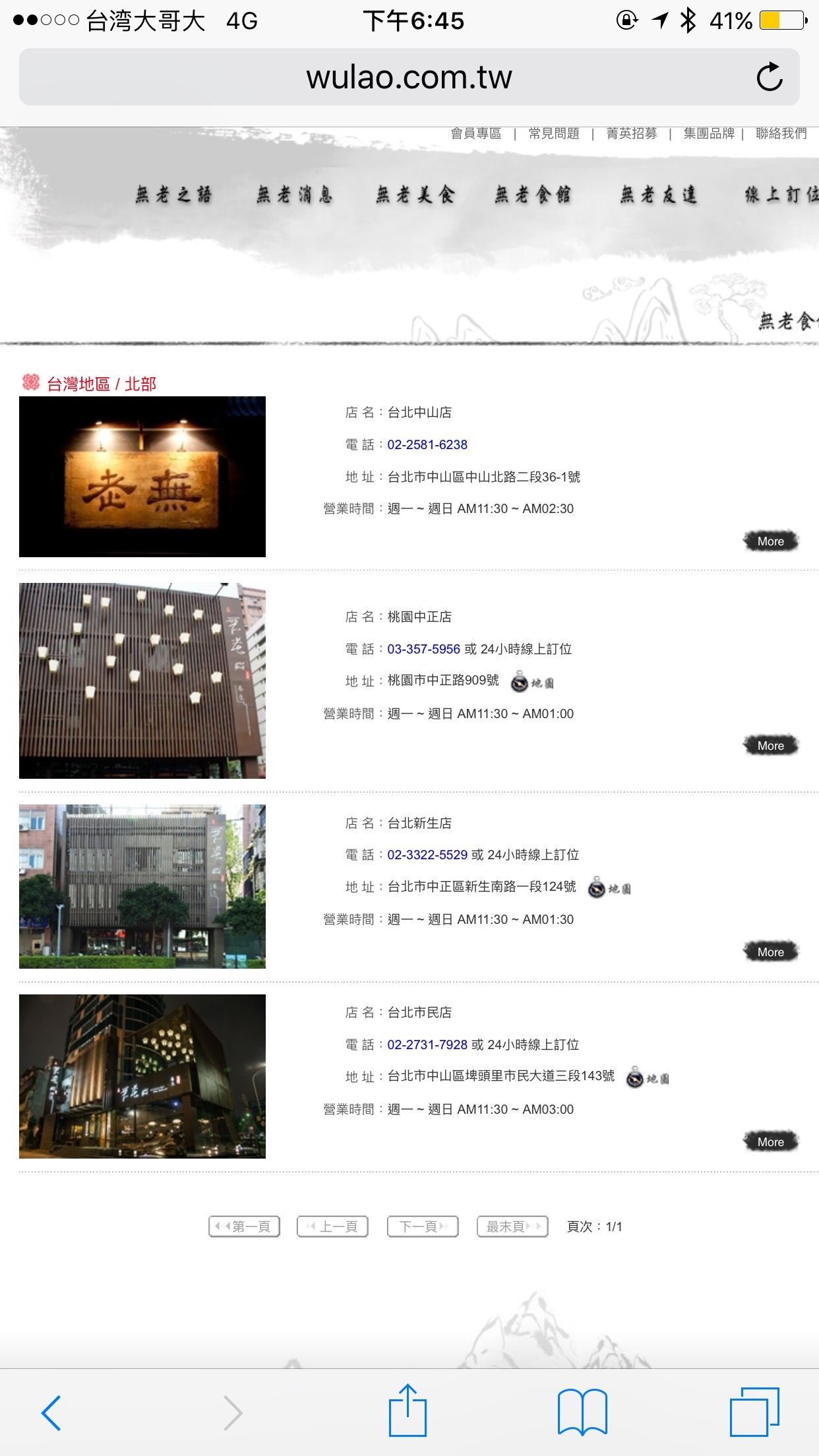Screen dimensions: 819x1456
Task: Tap More for 台北市民店
Action: (771, 1142)
